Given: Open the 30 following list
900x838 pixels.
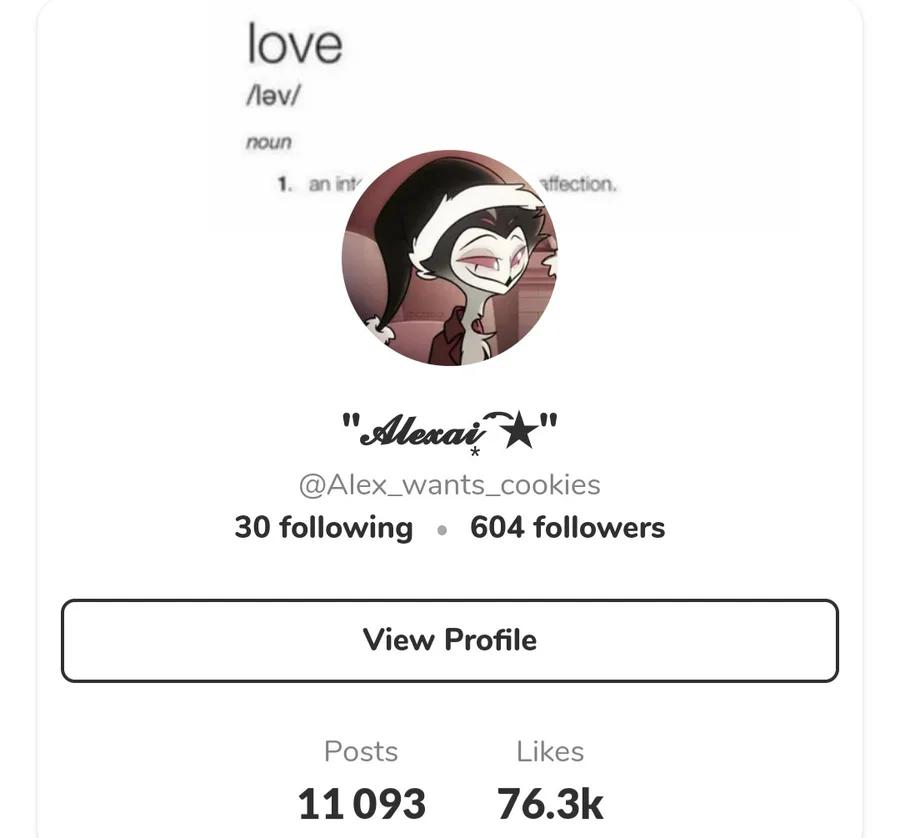Looking at the screenshot, I should [324, 527].
